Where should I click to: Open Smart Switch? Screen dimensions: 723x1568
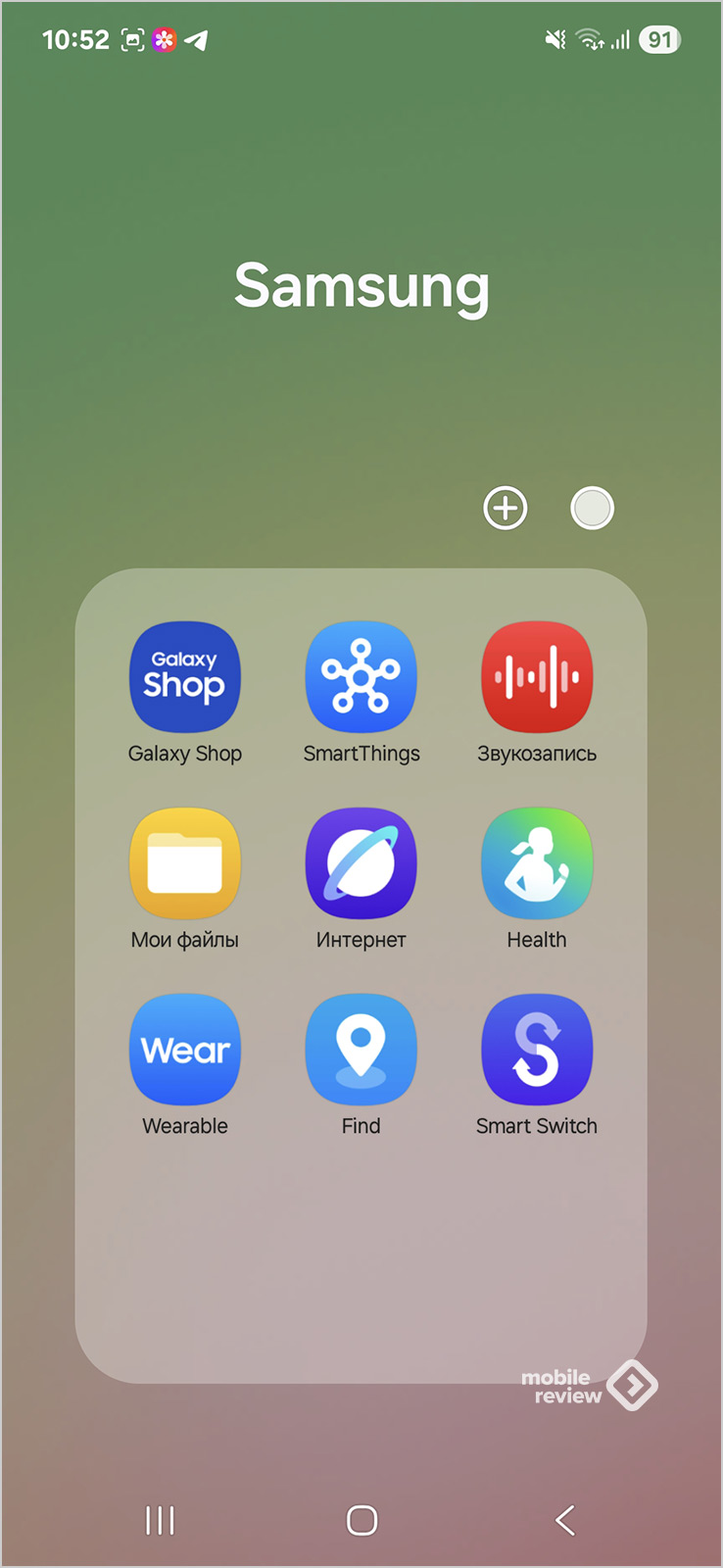[x=537, y=1051]
